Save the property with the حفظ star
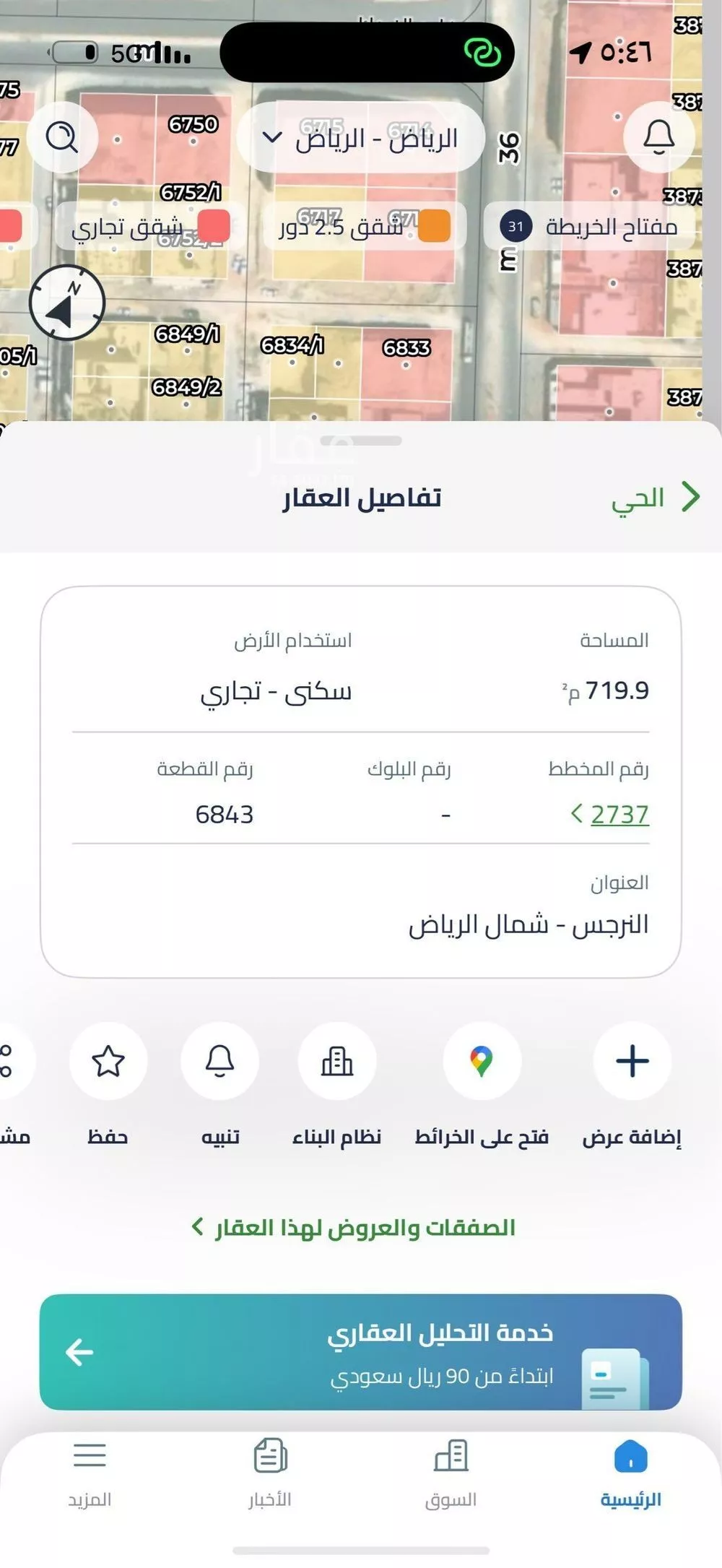722x1568 pixels. (x=109, y=1061)
